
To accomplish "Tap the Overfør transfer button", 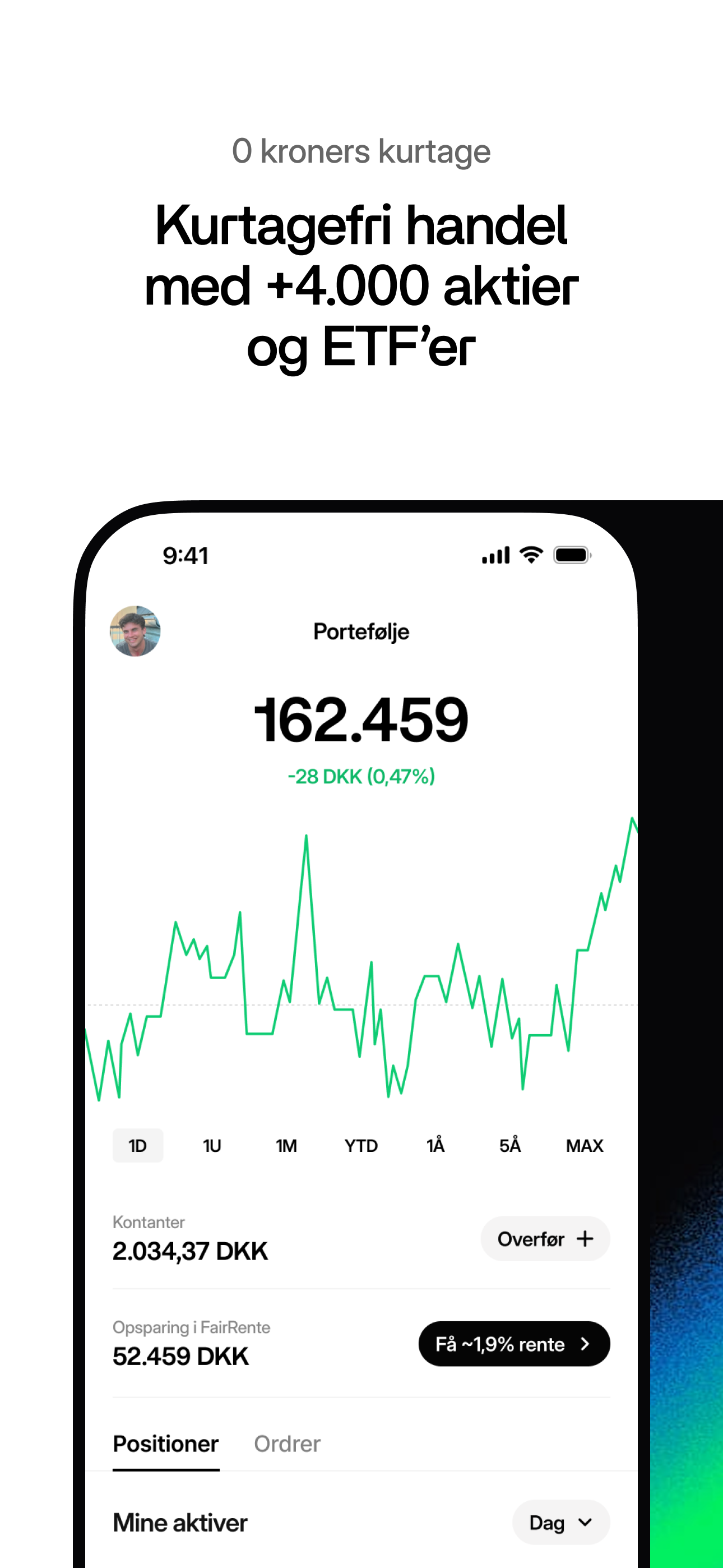I will click(x=545, y=1239).
